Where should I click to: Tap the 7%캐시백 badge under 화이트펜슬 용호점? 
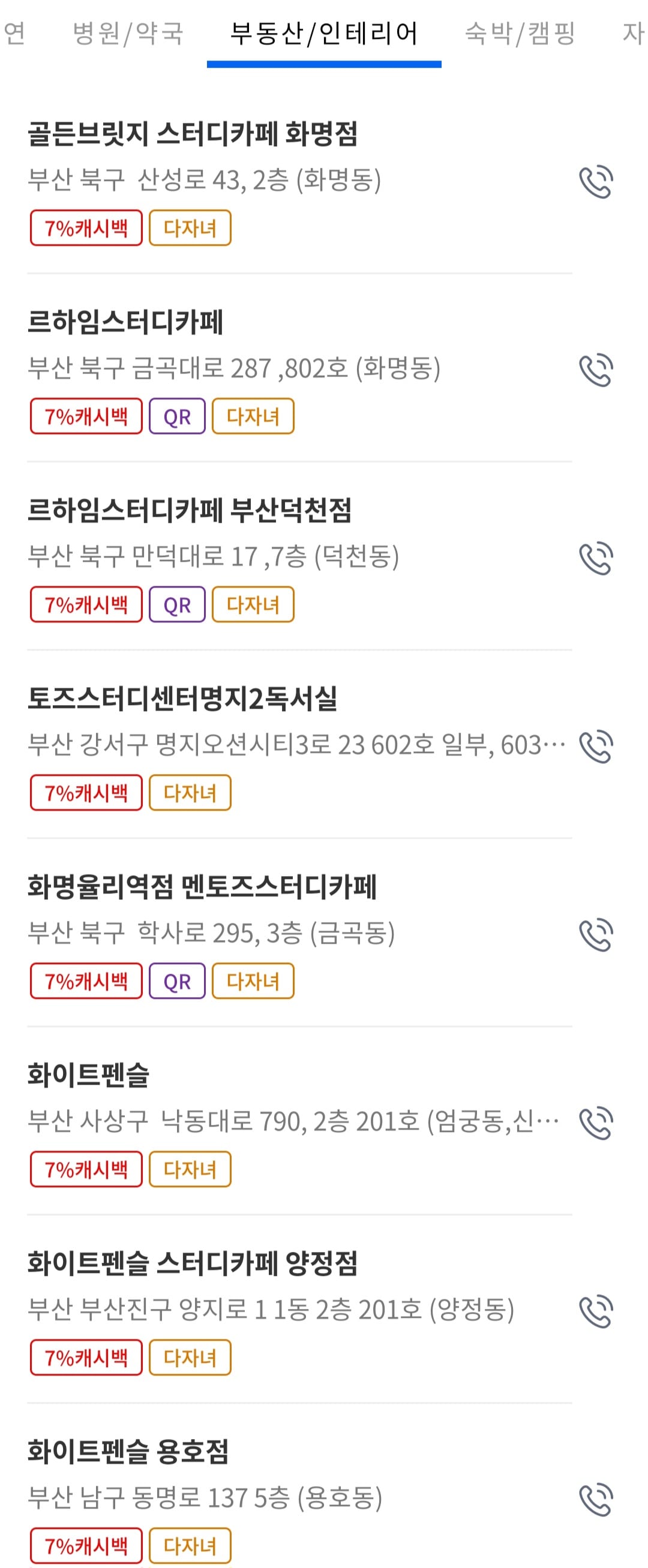coord(86,1544)
